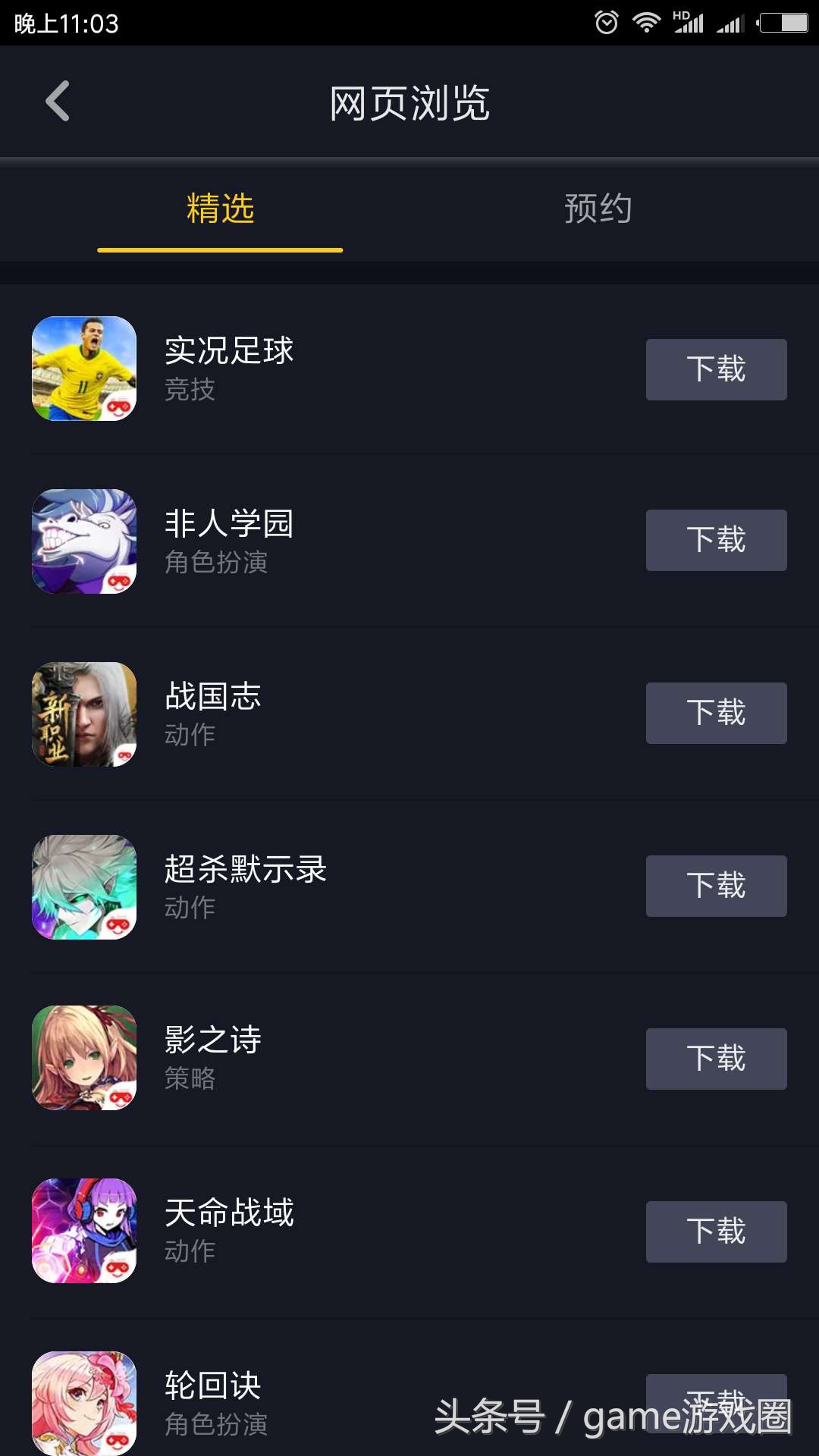Open the 实况足球 game entry title
Screen dimensions: 819x1456
coord(230,350)
